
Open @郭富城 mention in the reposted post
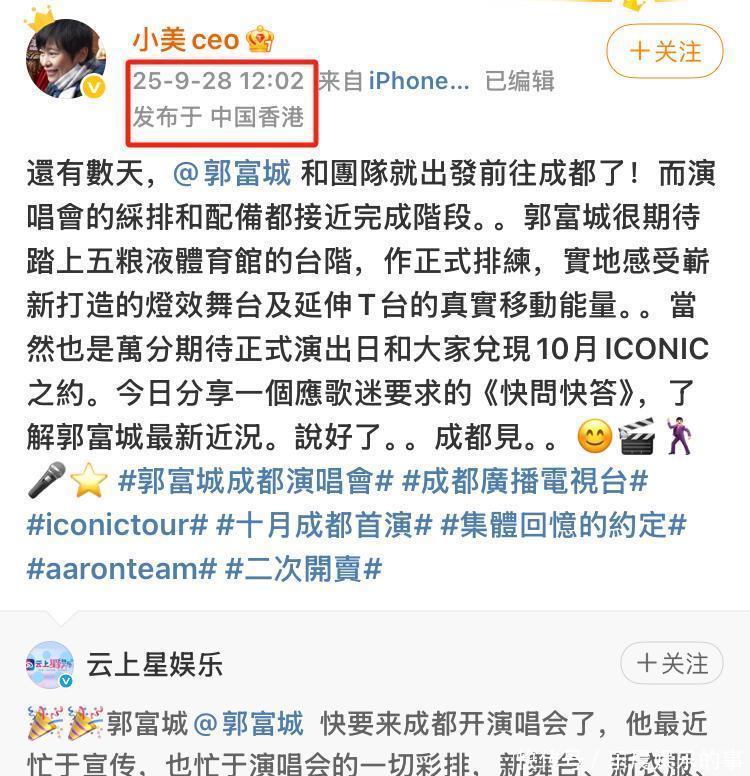(x=248, y=724)
